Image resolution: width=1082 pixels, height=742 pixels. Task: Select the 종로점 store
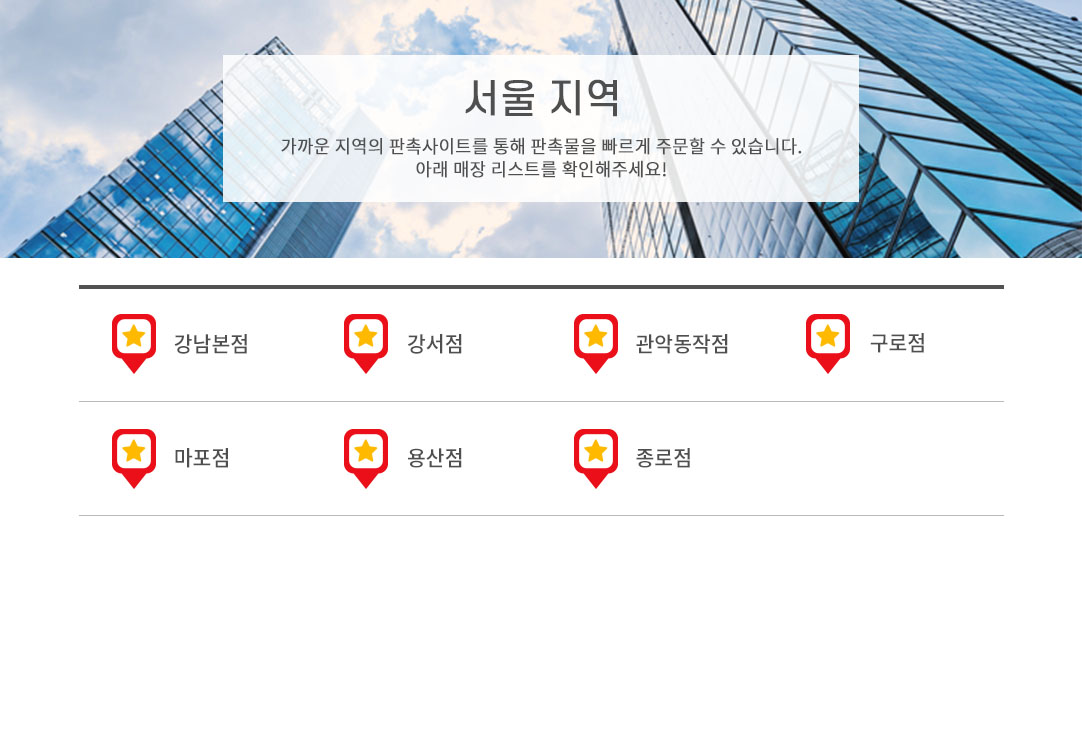coord(663,458)
